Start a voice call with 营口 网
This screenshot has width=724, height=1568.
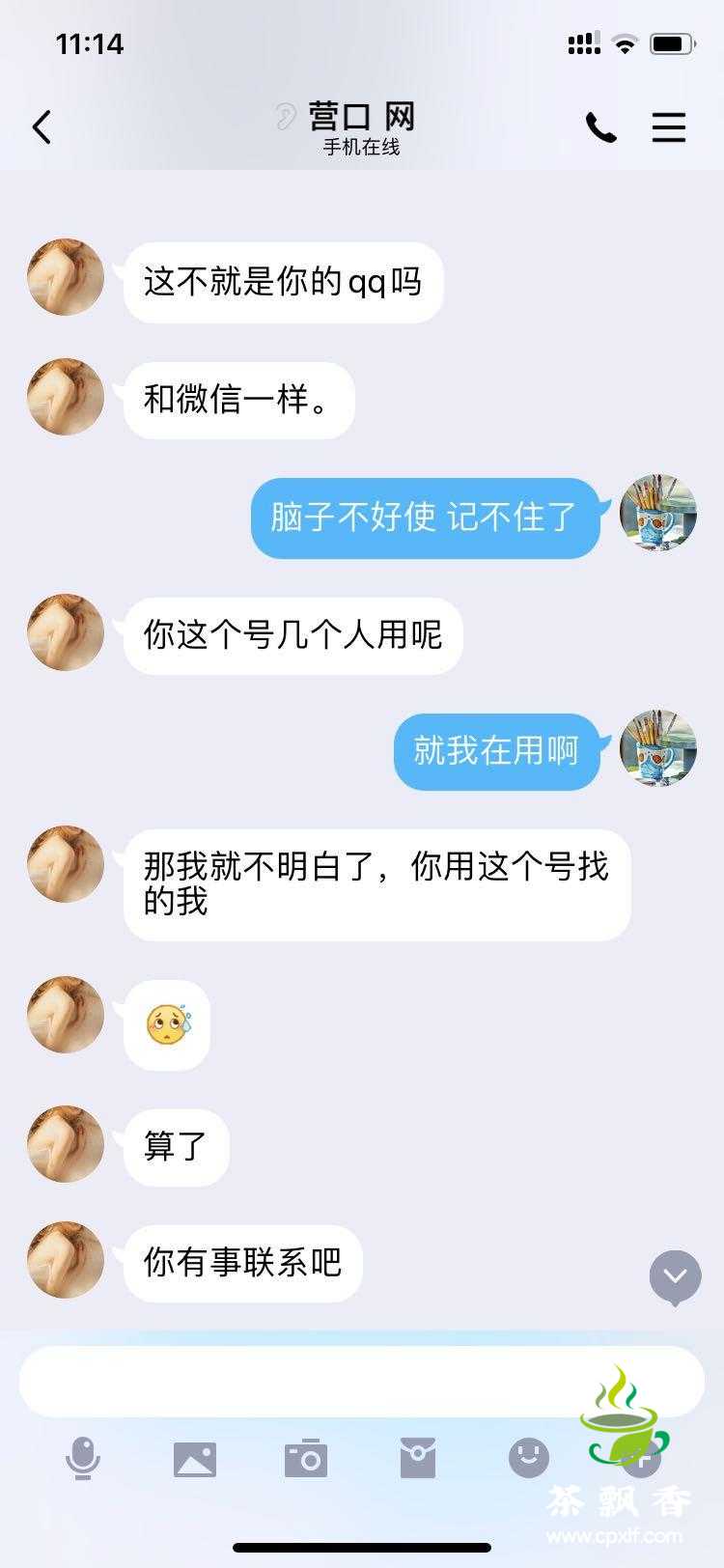coord(600,127)
